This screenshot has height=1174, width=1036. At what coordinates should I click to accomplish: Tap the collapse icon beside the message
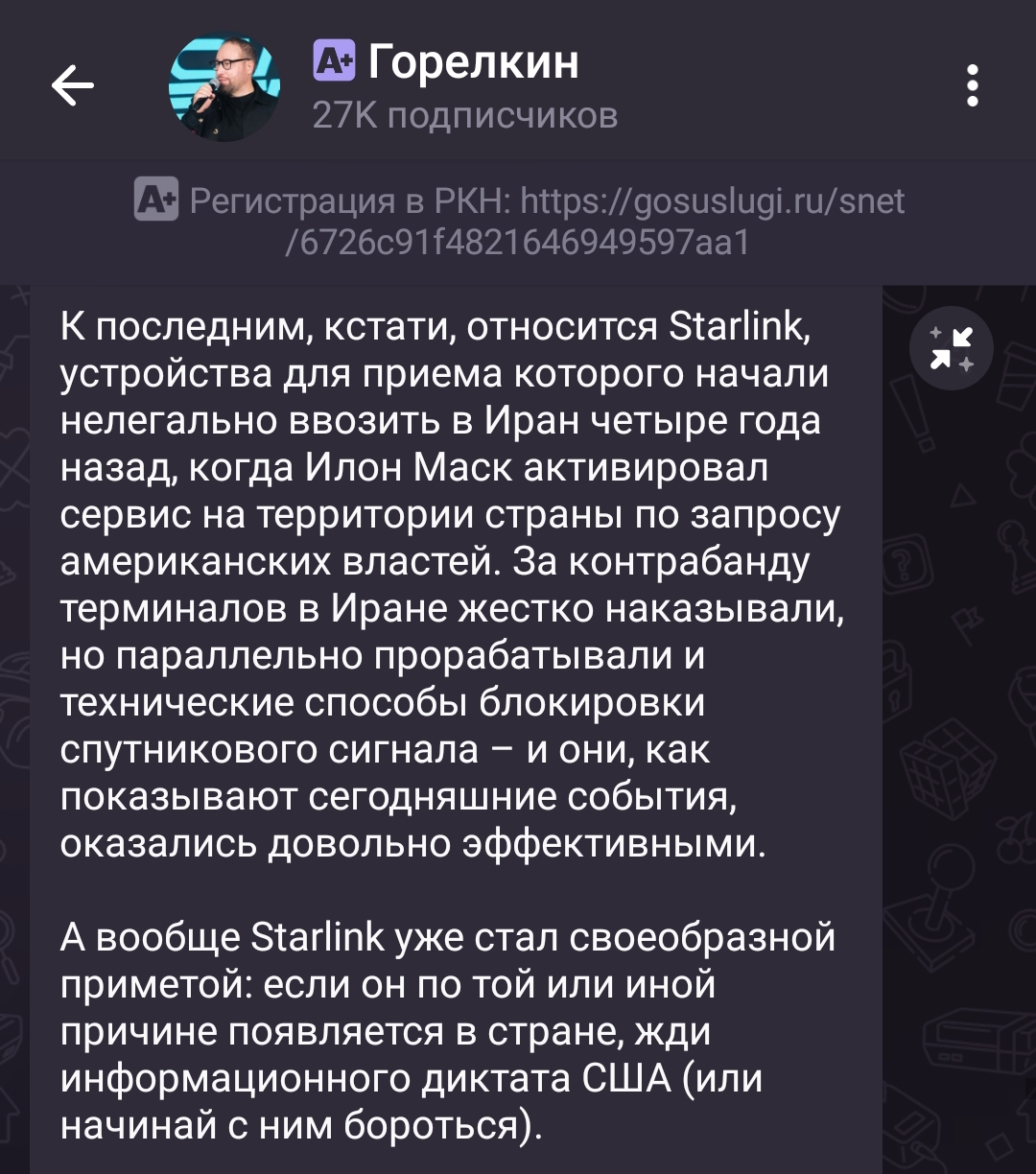click(x=951, y=348)
